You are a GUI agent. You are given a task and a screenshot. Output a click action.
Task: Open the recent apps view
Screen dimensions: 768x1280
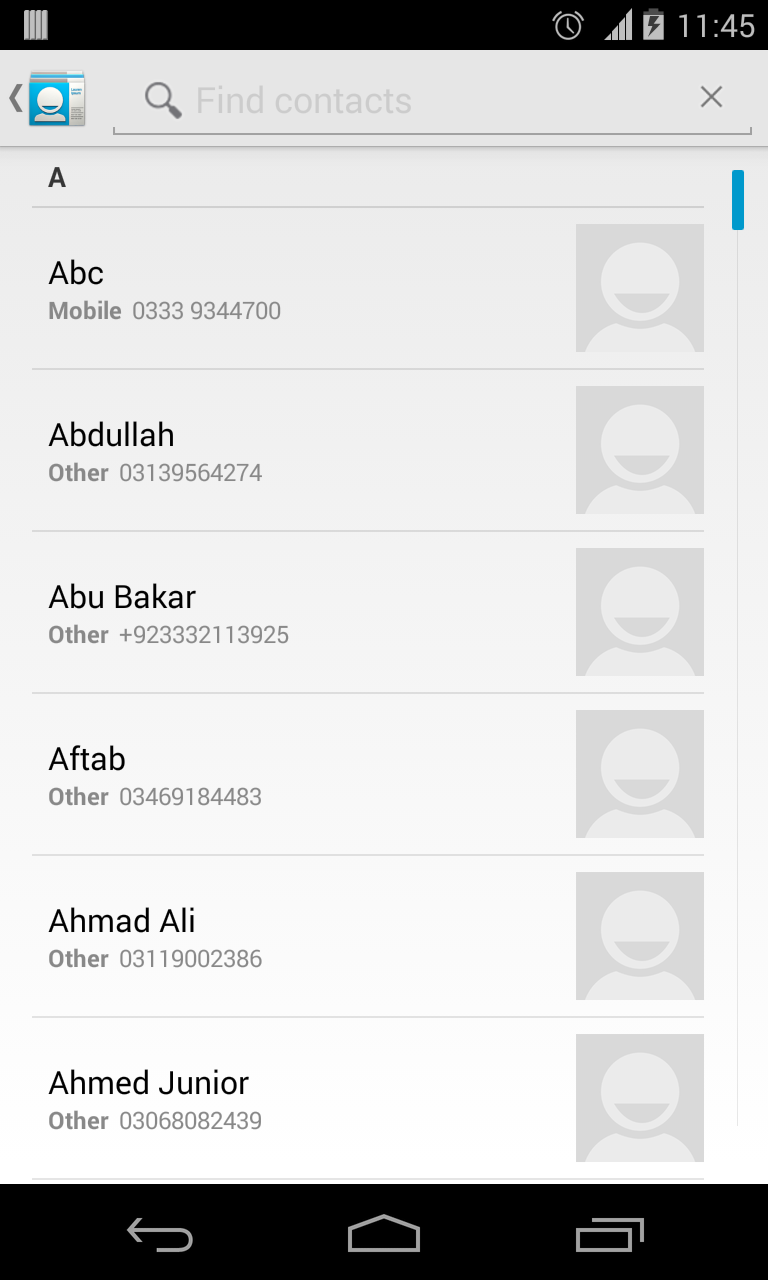coord(610,1234)
